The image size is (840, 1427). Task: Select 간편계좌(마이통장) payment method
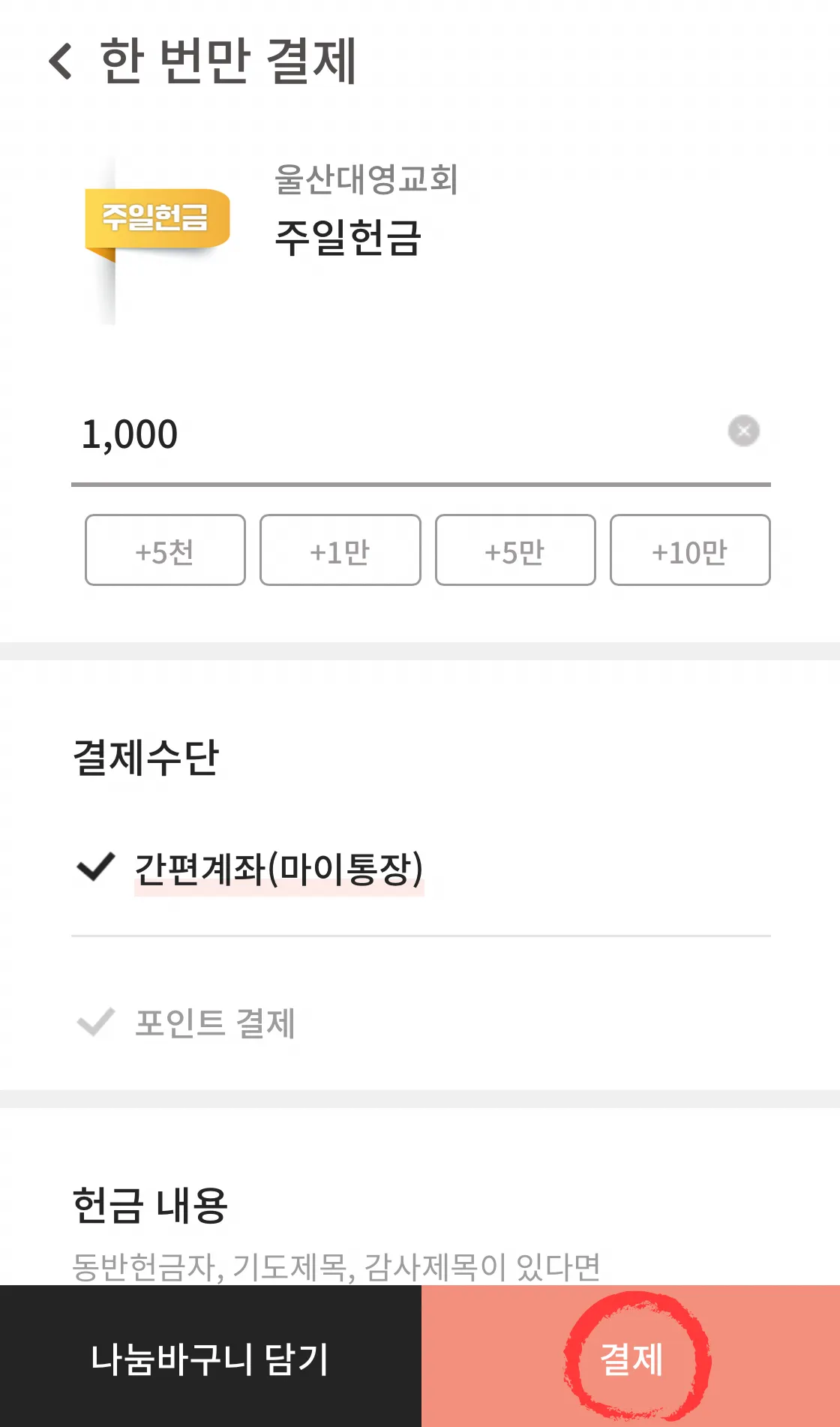[x=277, y=869]
